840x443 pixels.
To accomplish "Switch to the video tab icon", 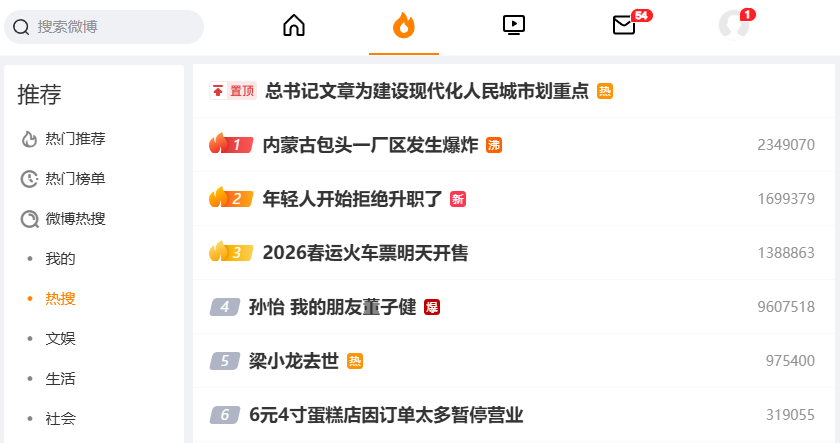I will 514,26.
